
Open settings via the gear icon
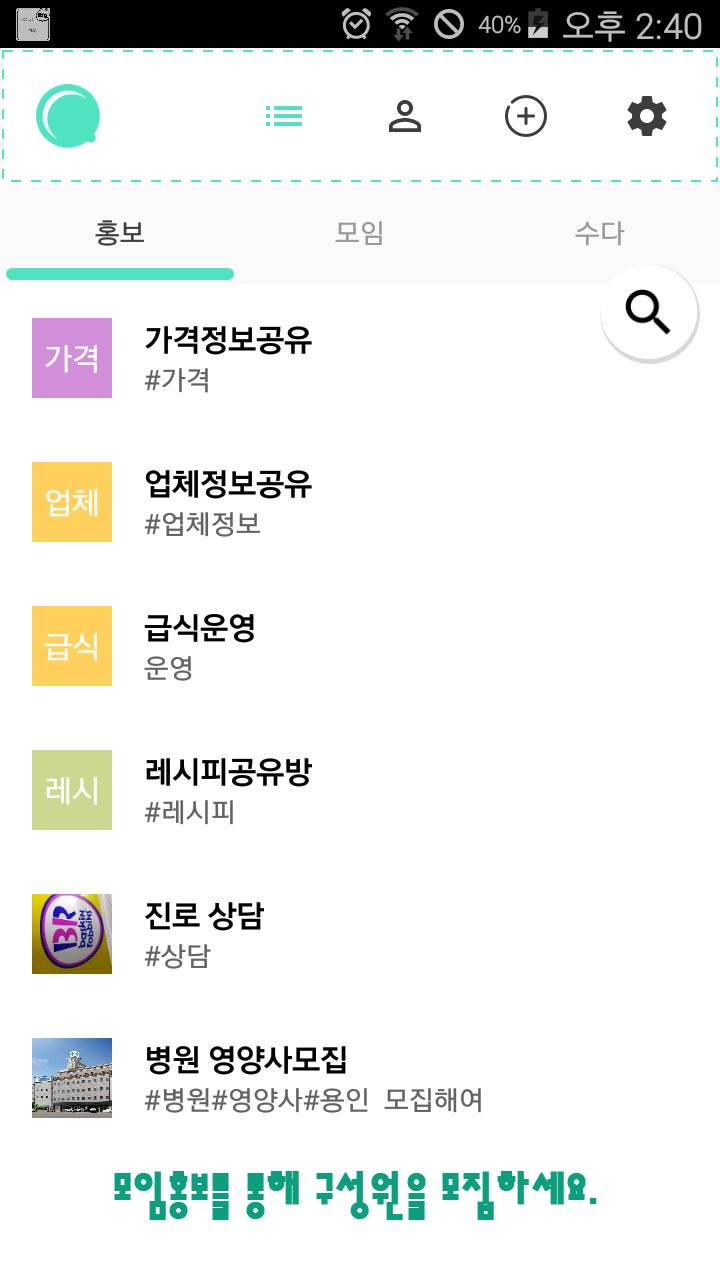[646, 115]
